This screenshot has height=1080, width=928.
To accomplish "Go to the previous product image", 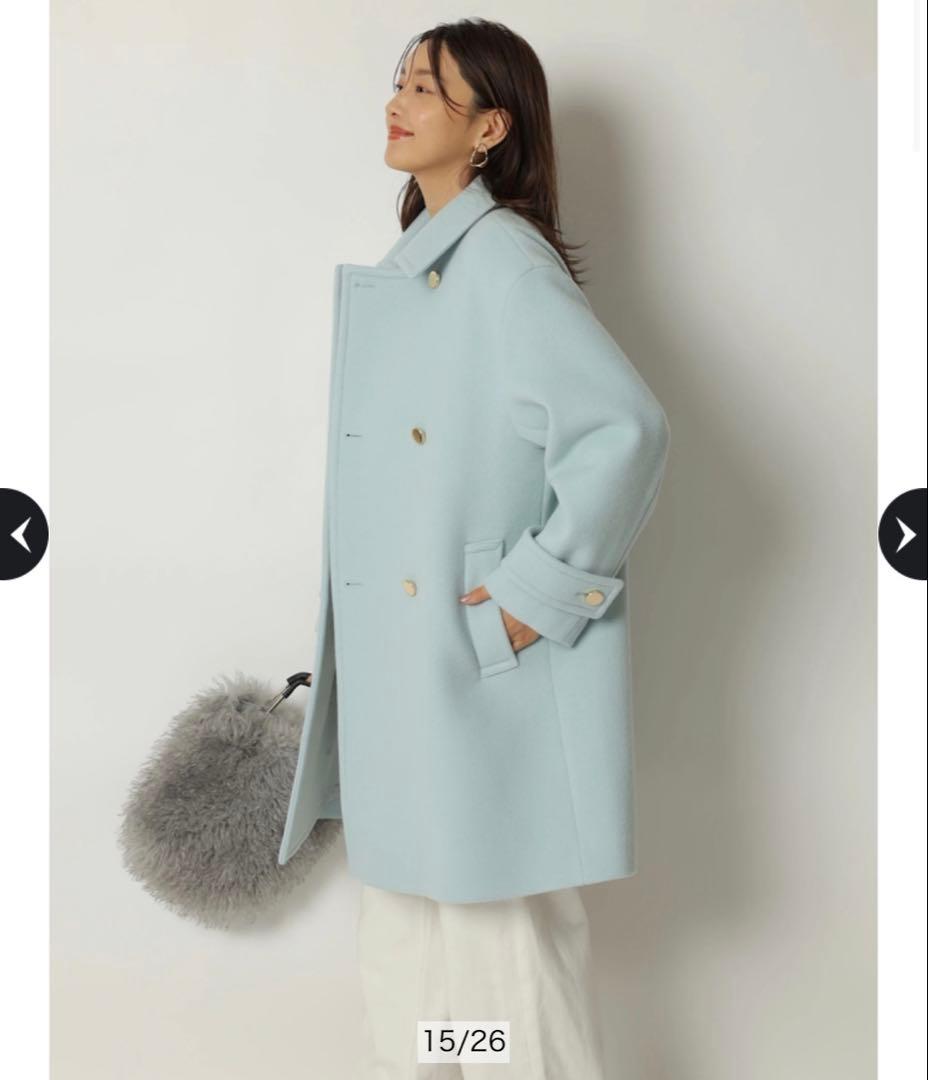I will coord(22,534).
